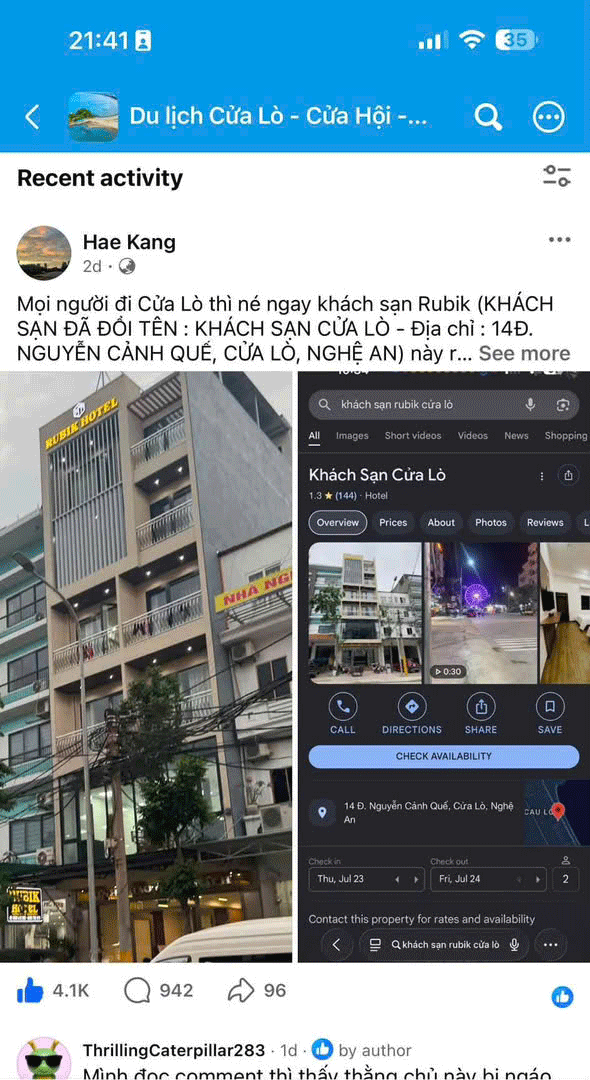Open the Google search screenshot image
The image size is (590, 1080).
444,667
